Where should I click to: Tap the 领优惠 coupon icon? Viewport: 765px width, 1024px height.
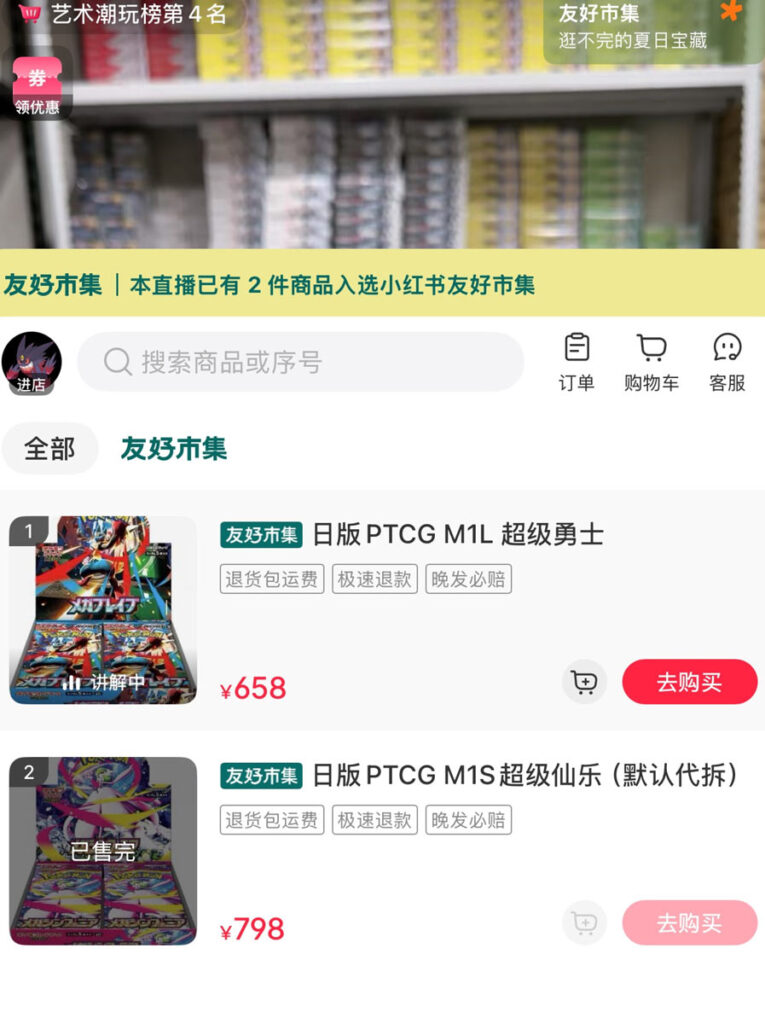coord(37,86)
